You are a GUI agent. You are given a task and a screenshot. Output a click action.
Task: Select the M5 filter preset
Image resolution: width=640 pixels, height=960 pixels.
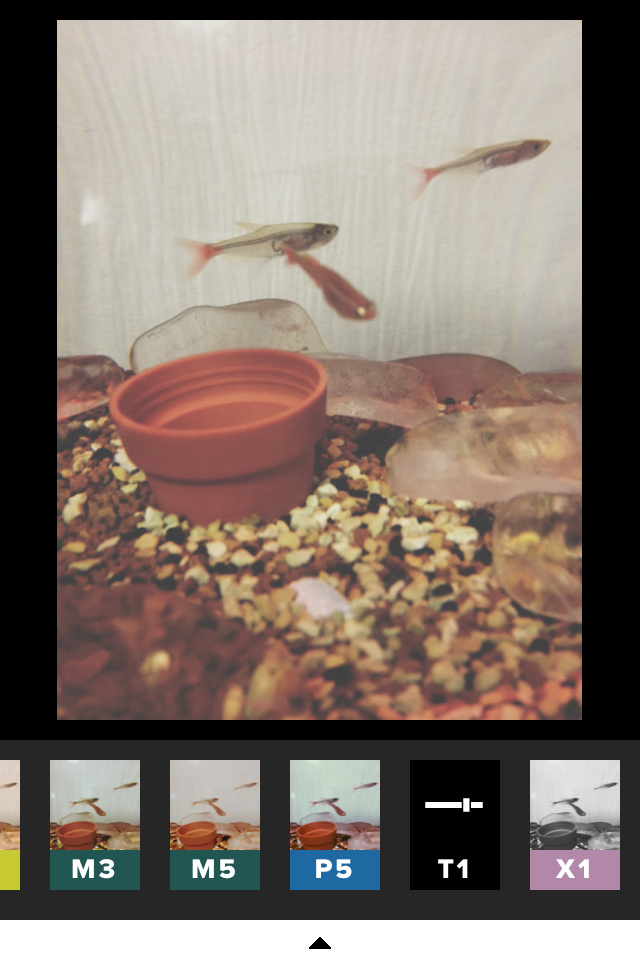click(x=215, y=824)
